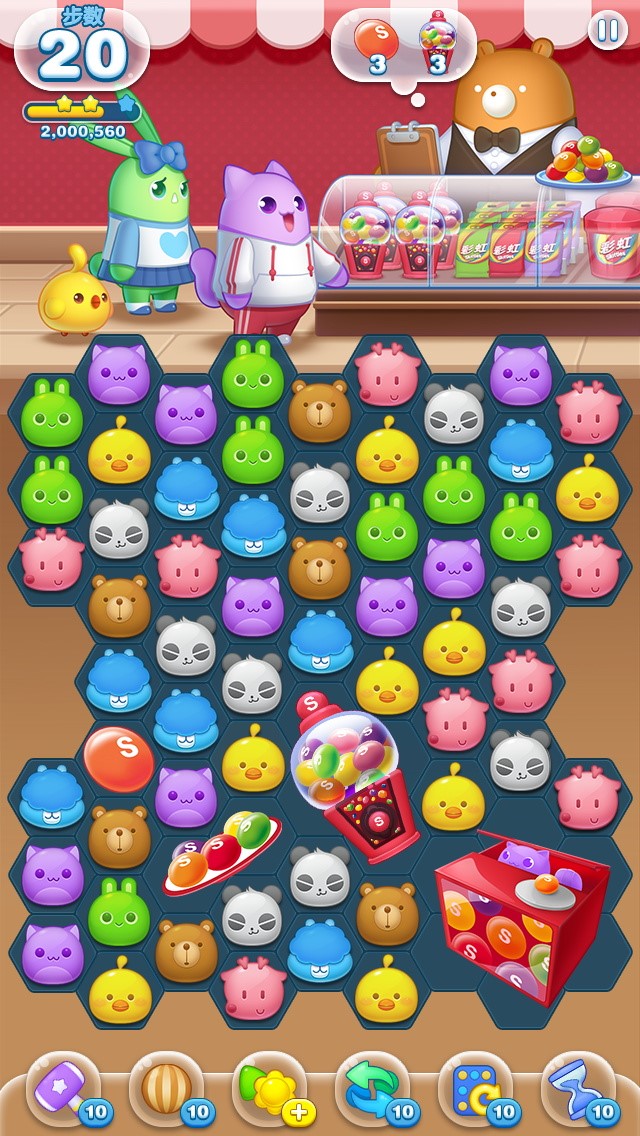
Task: Tap the candy plate piece on the board
Action: pos(222,850)
